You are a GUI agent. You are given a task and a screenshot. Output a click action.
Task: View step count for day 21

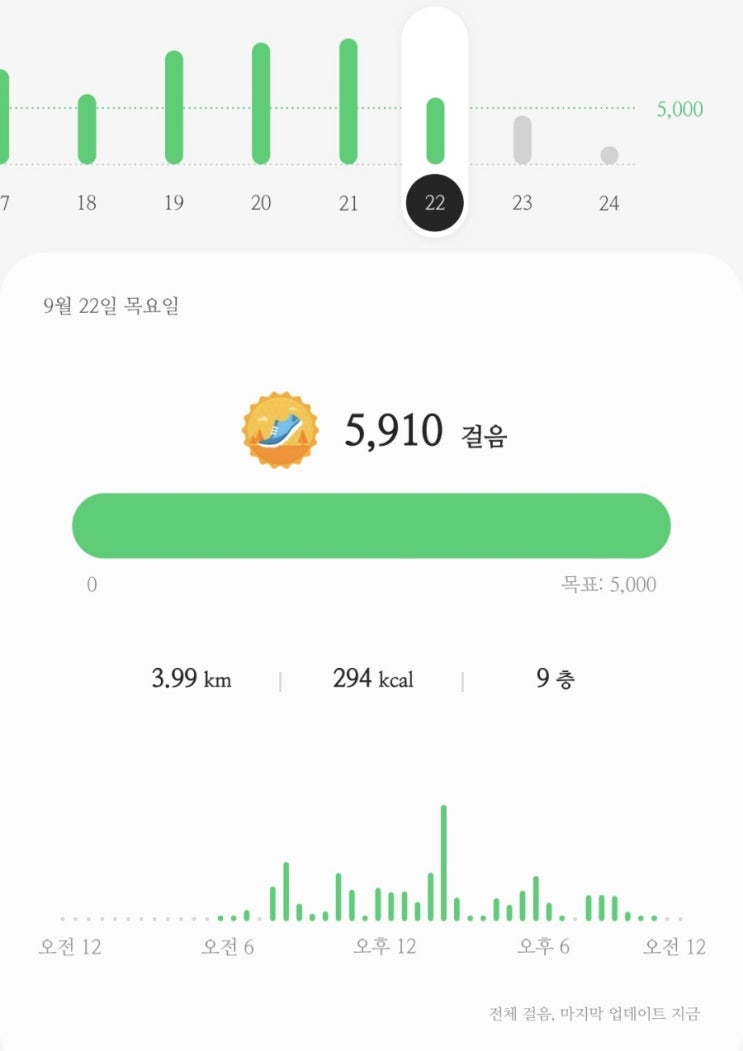point(348,102)
